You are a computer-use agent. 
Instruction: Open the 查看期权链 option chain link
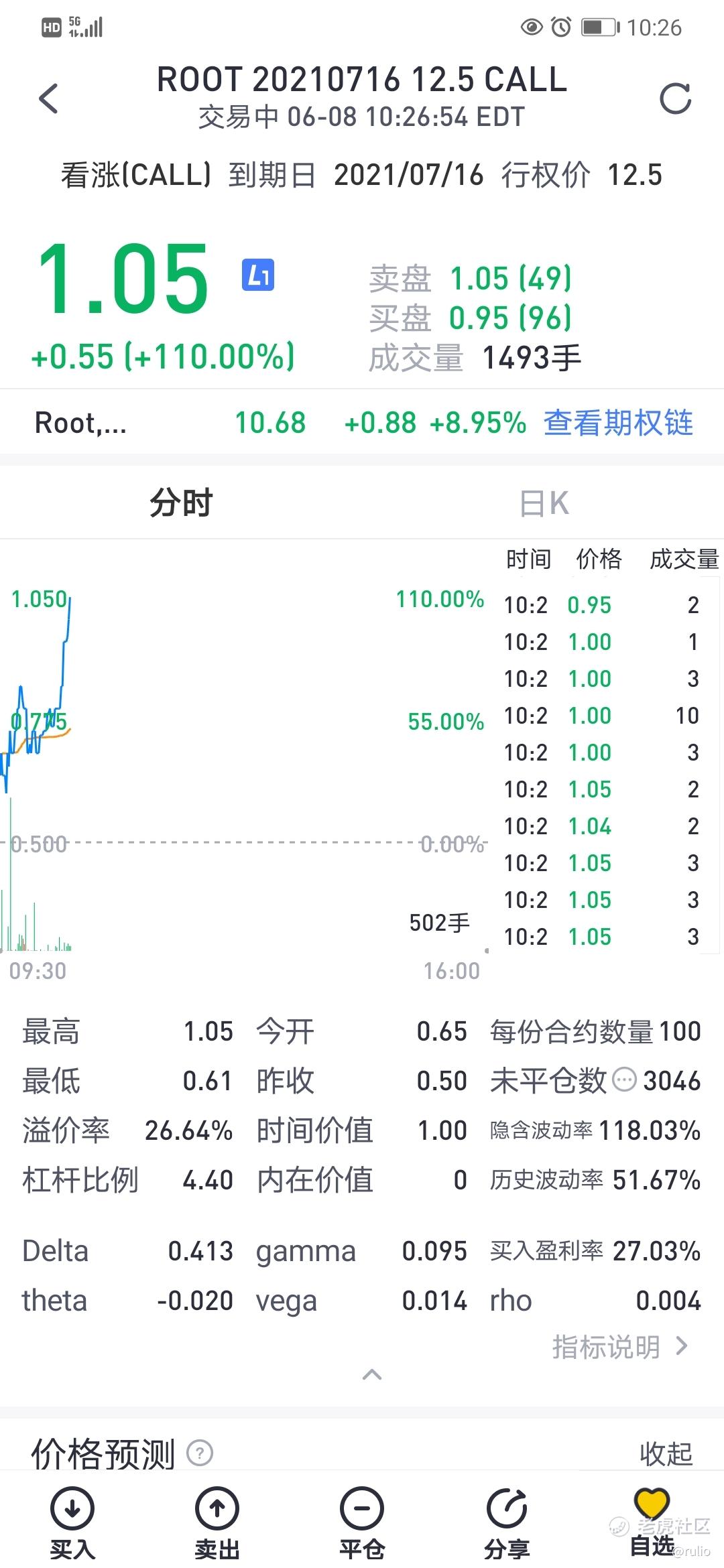coord(617,423)
